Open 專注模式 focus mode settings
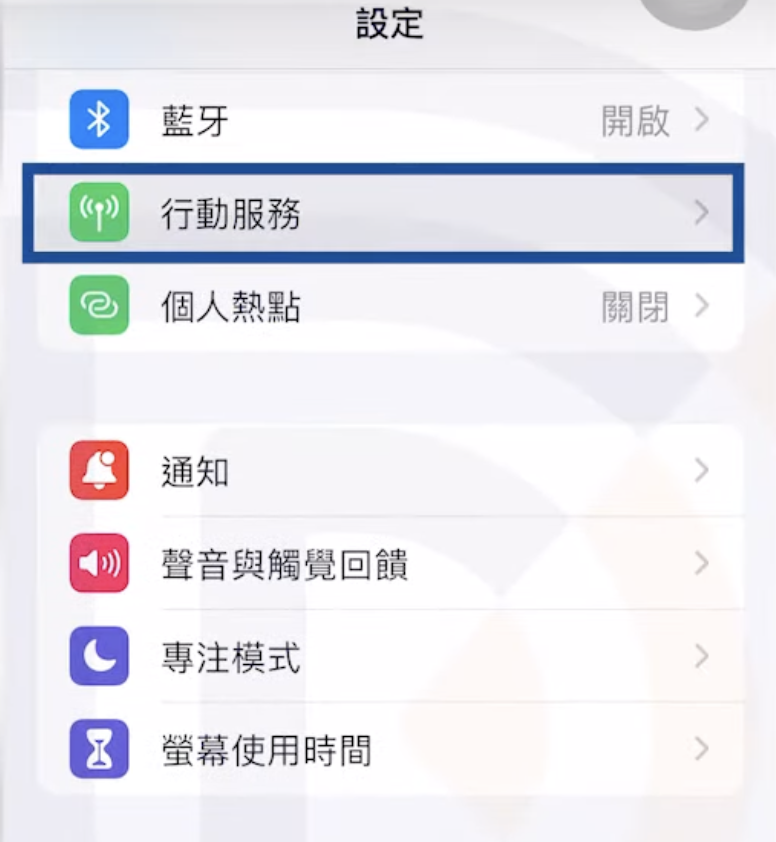776x842 pixels. tap(388, 657)
